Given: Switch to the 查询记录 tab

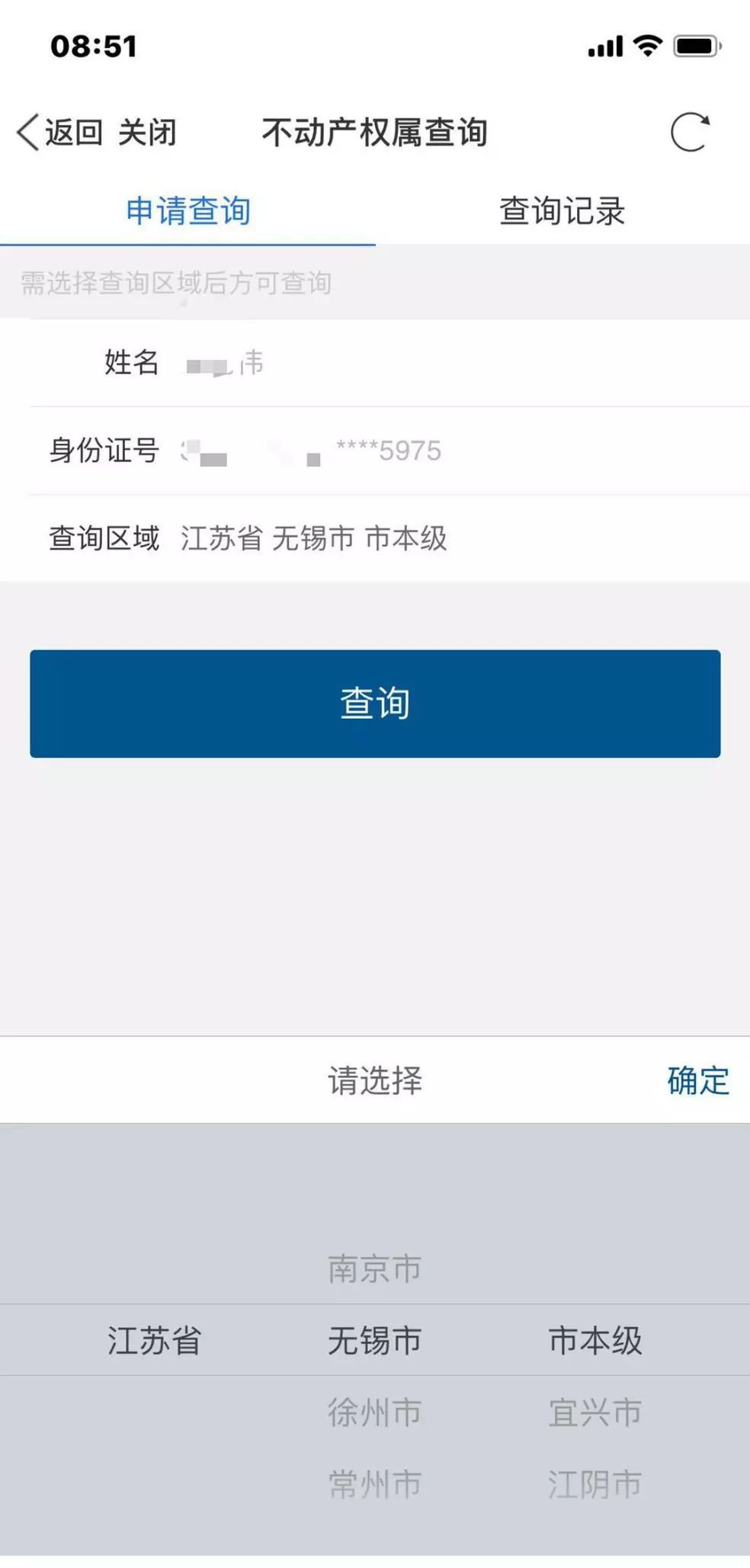Looking at the screenshot, I should point(562,211).
